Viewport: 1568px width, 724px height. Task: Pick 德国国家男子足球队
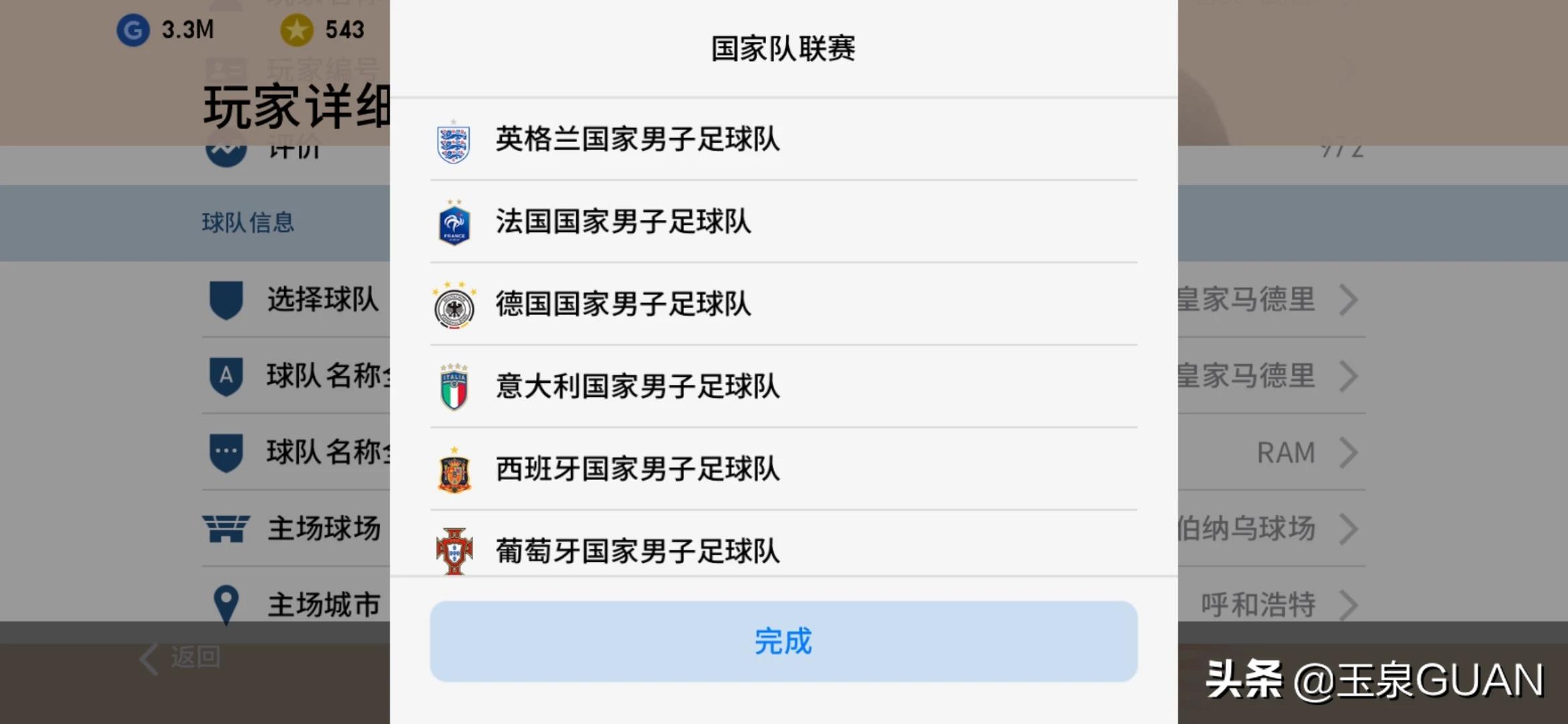tap(623, 304)
